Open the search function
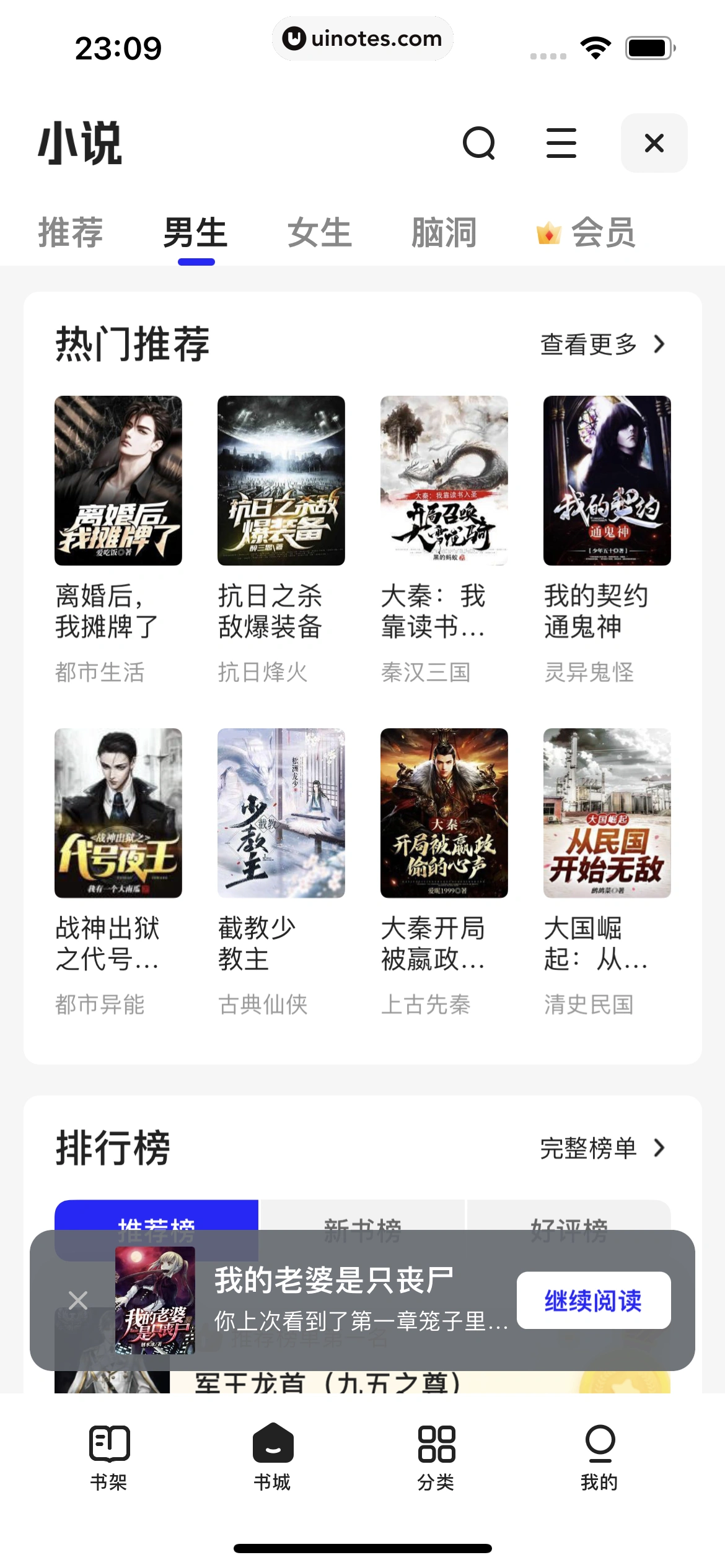The height and width of the screenshot is (1568, 725). (x=477, y=143)
